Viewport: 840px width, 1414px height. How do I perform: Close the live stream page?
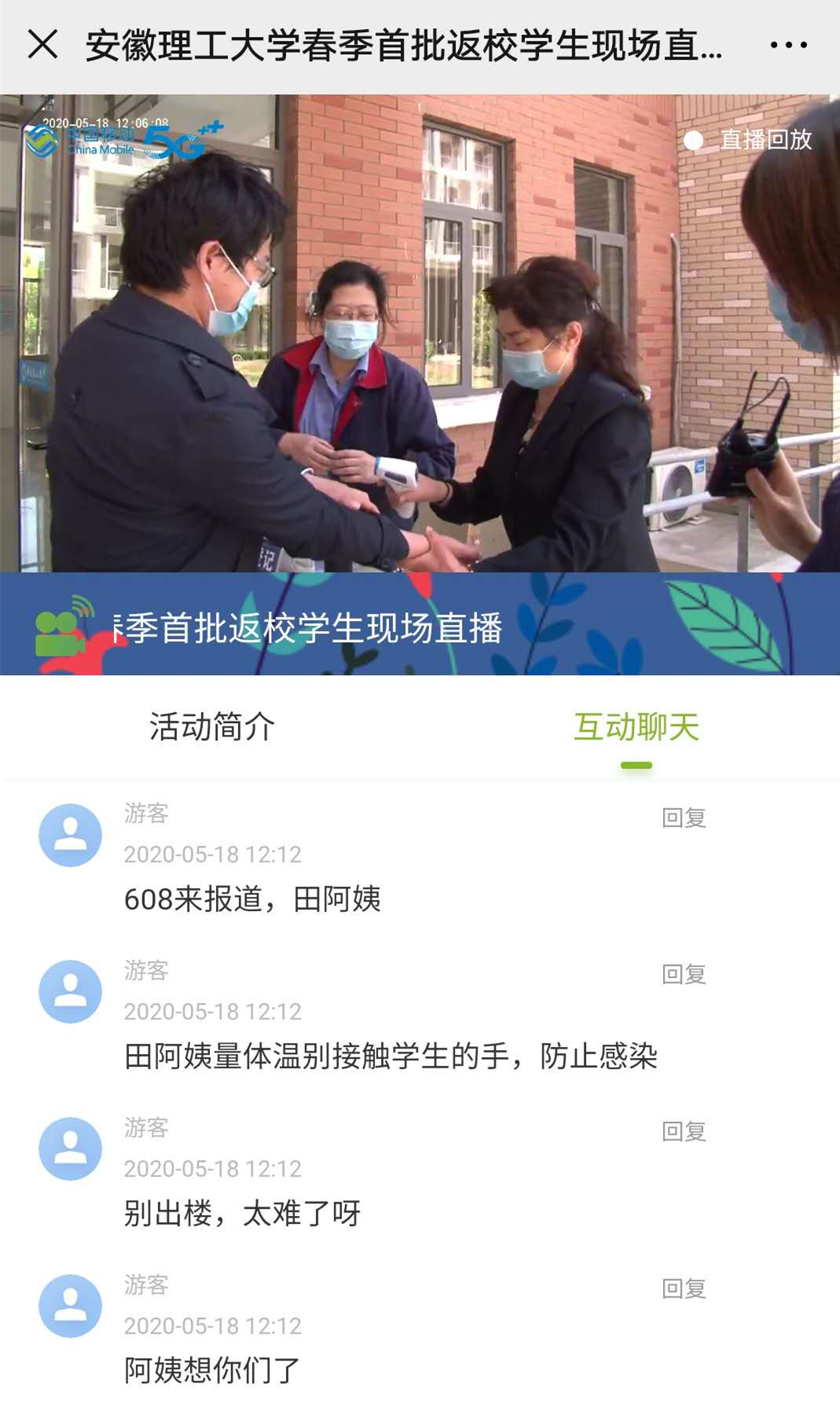click(x=42, y=45)
